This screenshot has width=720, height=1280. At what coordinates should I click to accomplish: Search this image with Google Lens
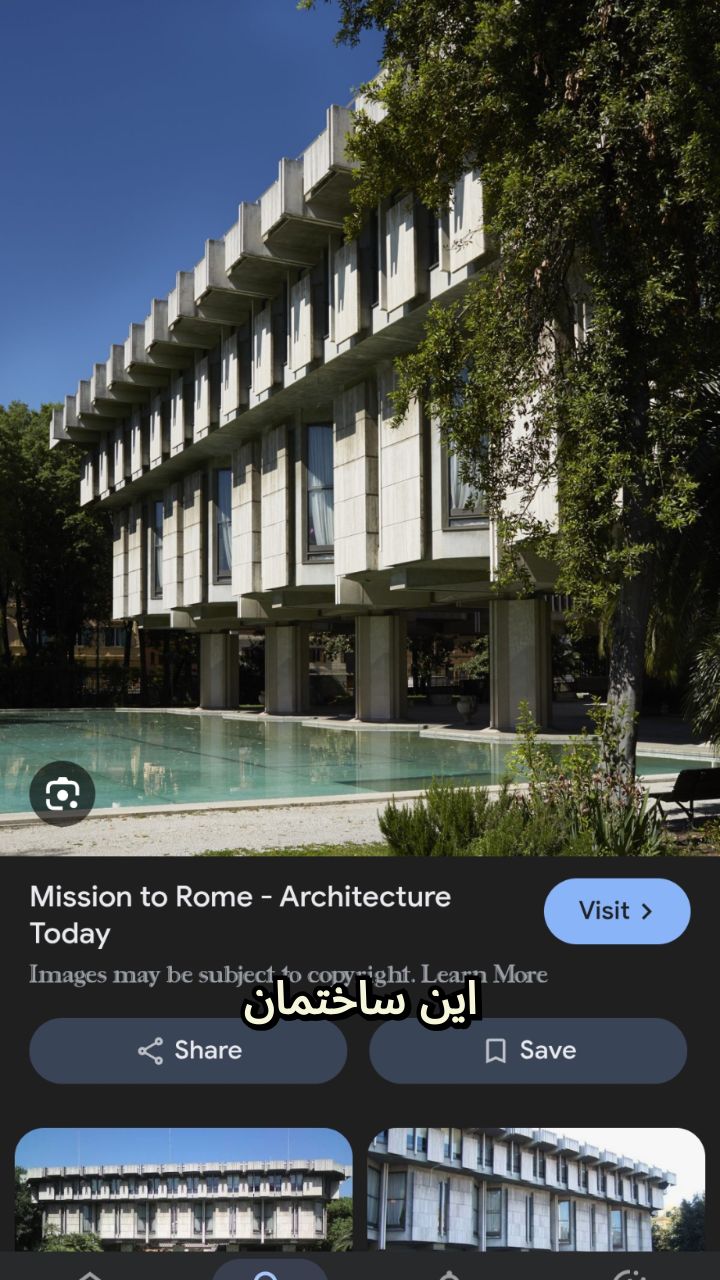pos(62,794)
